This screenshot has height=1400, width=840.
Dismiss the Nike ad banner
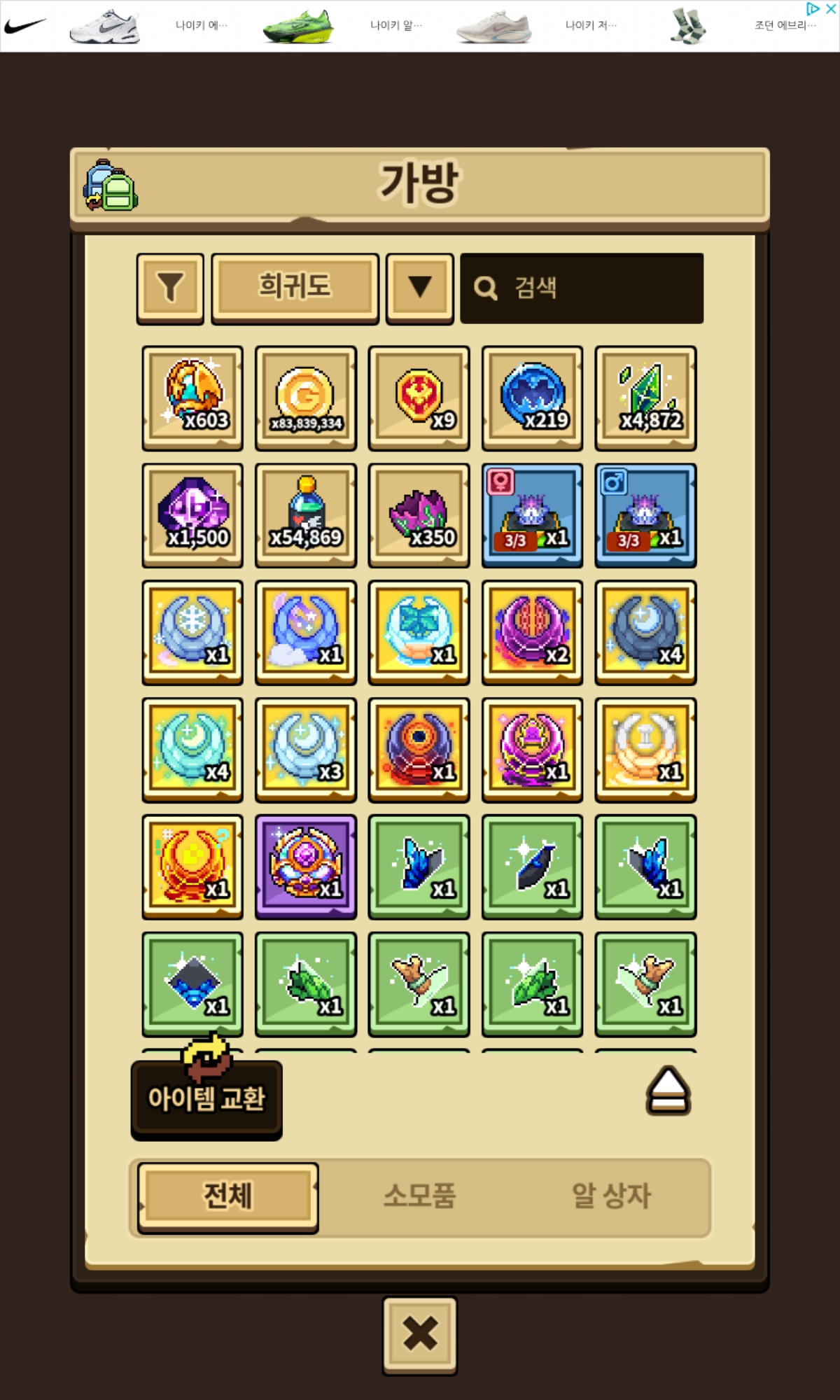coord(830,9)
